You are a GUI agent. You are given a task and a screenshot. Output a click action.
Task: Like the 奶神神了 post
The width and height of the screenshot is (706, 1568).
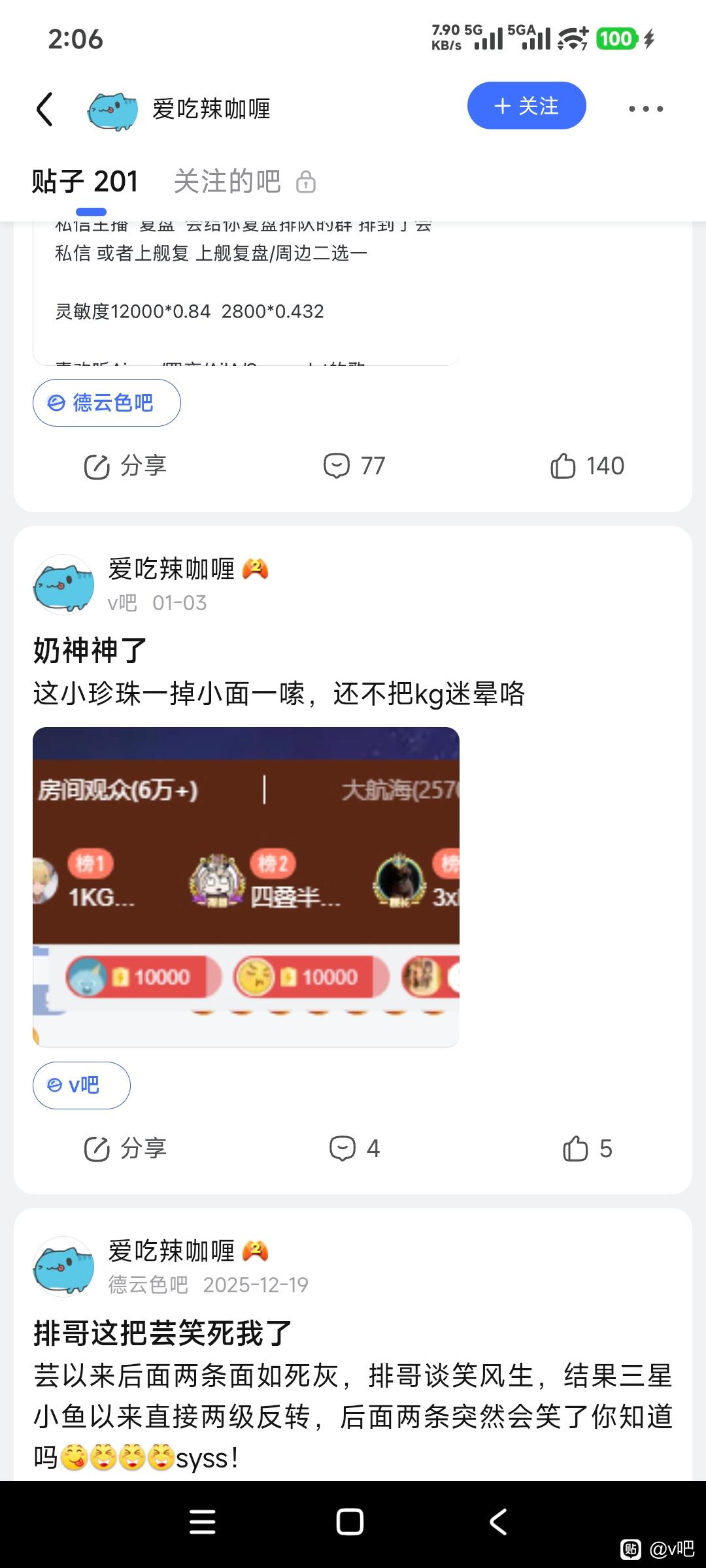click(x=586, y=1149)
